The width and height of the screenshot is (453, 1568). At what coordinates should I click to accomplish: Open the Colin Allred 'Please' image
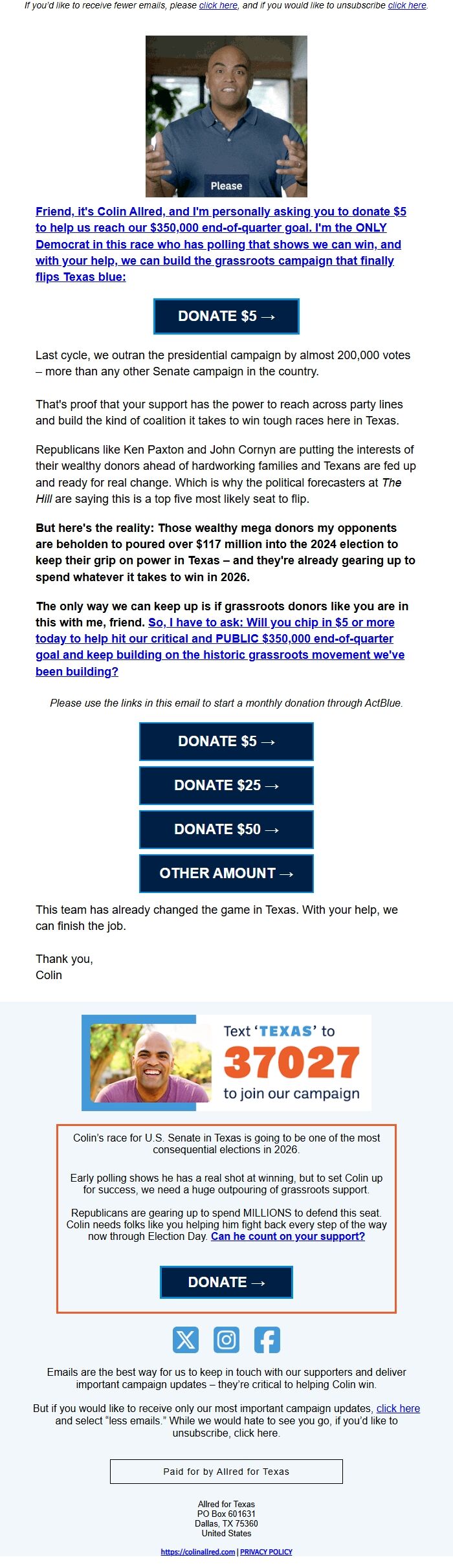pos(226,116)
